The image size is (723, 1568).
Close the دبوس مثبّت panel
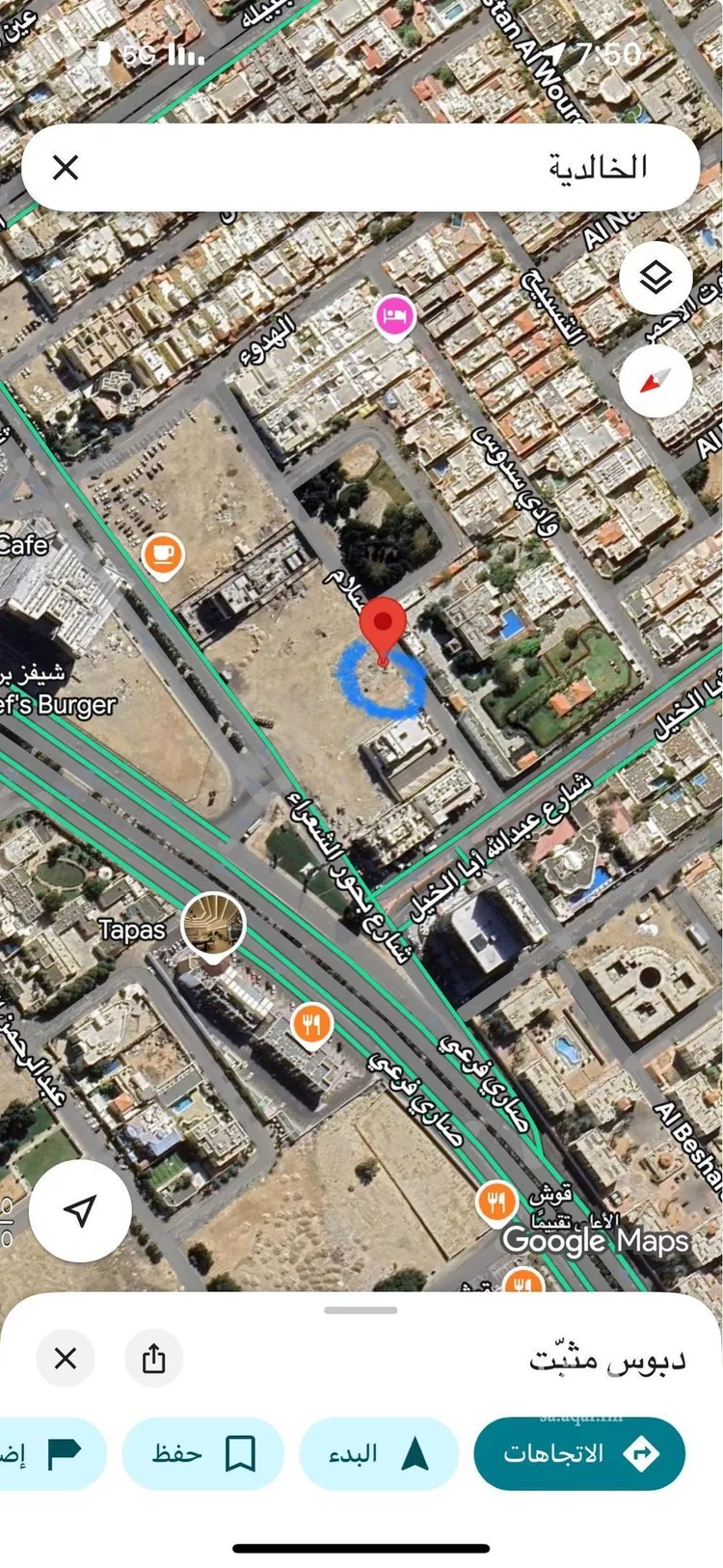coord(66,1358)
